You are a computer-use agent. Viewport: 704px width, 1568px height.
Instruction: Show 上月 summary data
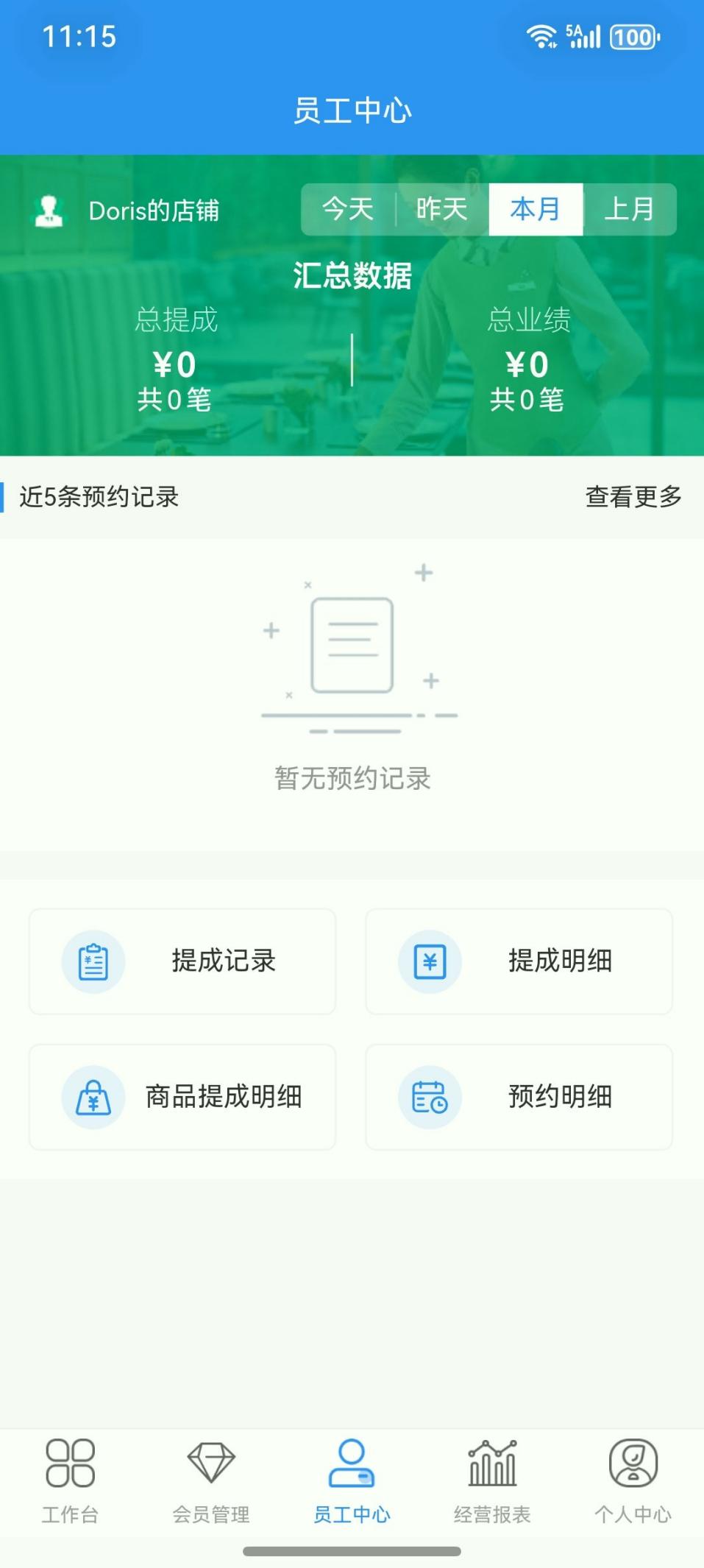[x=629, y=209]
